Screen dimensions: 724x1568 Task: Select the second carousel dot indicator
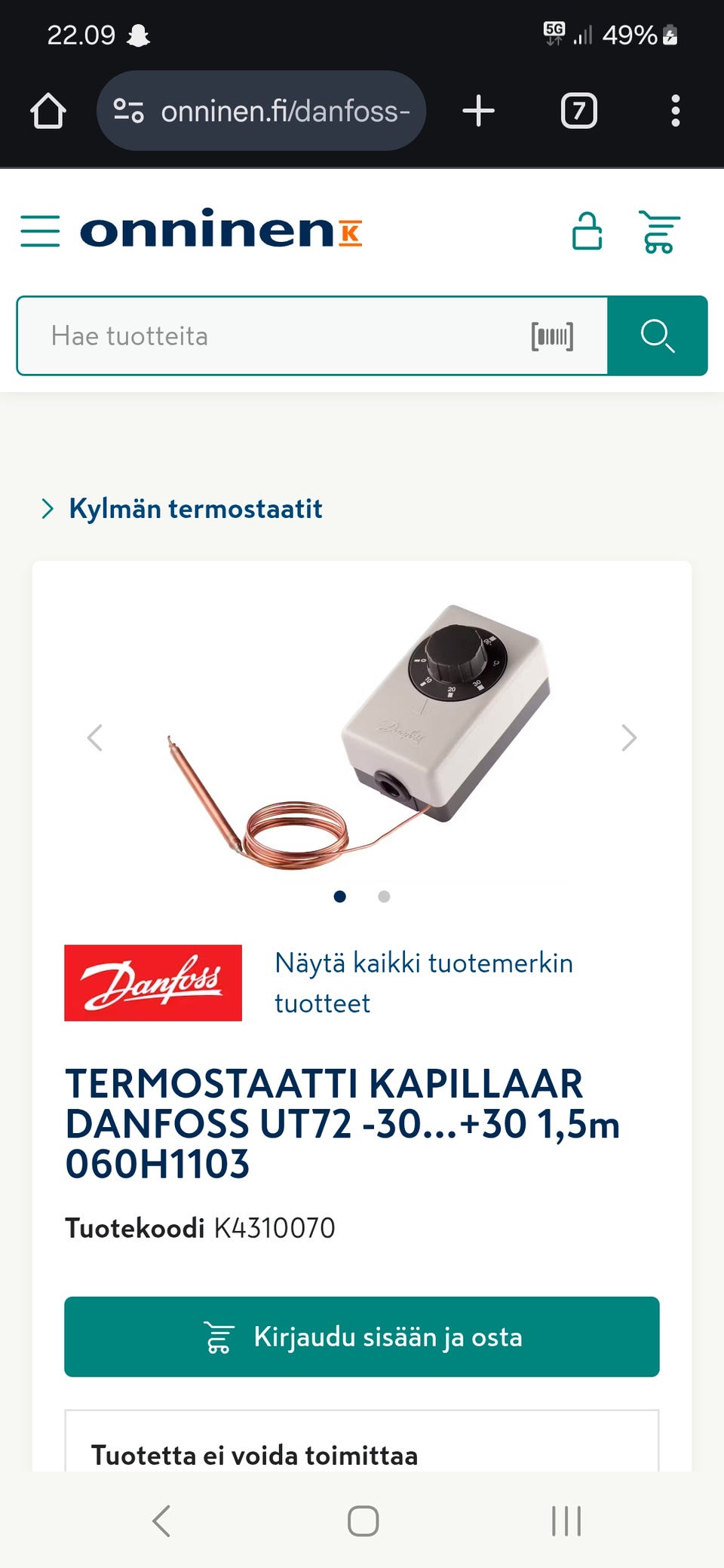pyautogui.click(x=383, y=896)
